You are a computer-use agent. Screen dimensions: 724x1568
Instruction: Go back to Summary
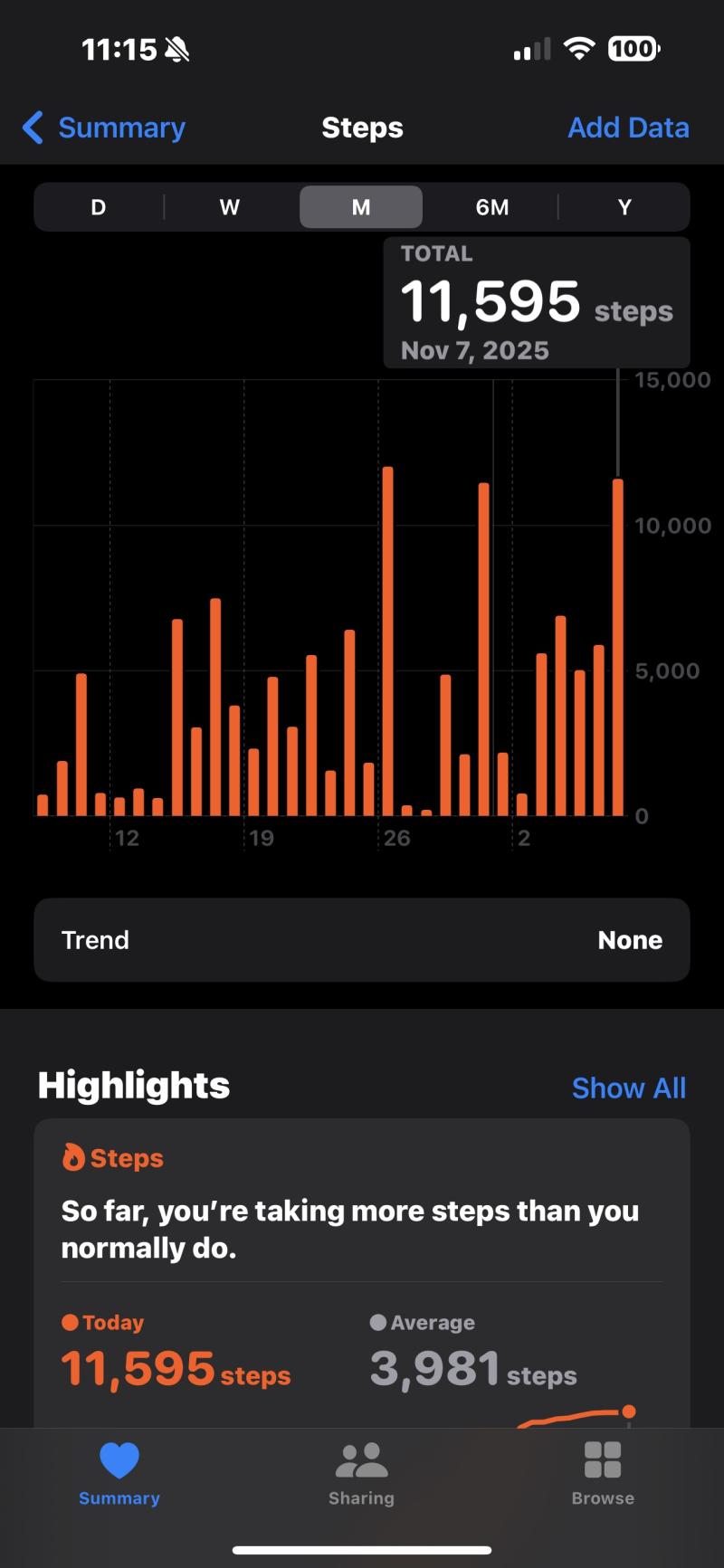click(x=104, y=128)
